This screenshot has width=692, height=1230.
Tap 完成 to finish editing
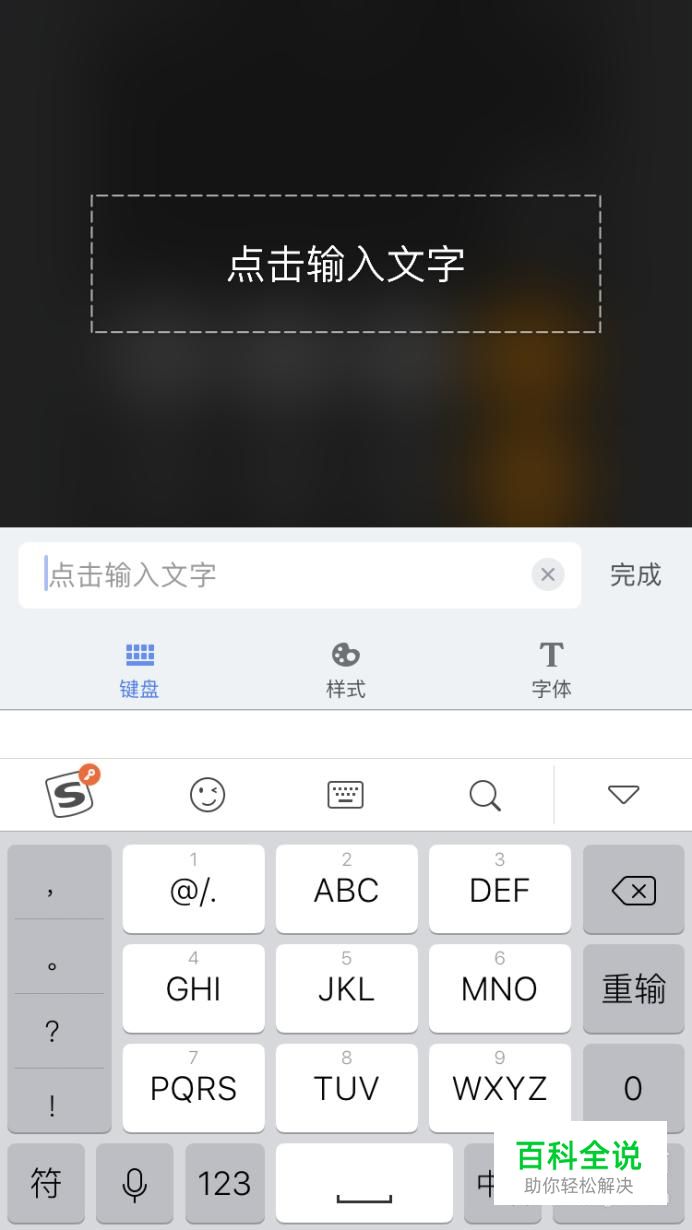[x=636, y=575]
